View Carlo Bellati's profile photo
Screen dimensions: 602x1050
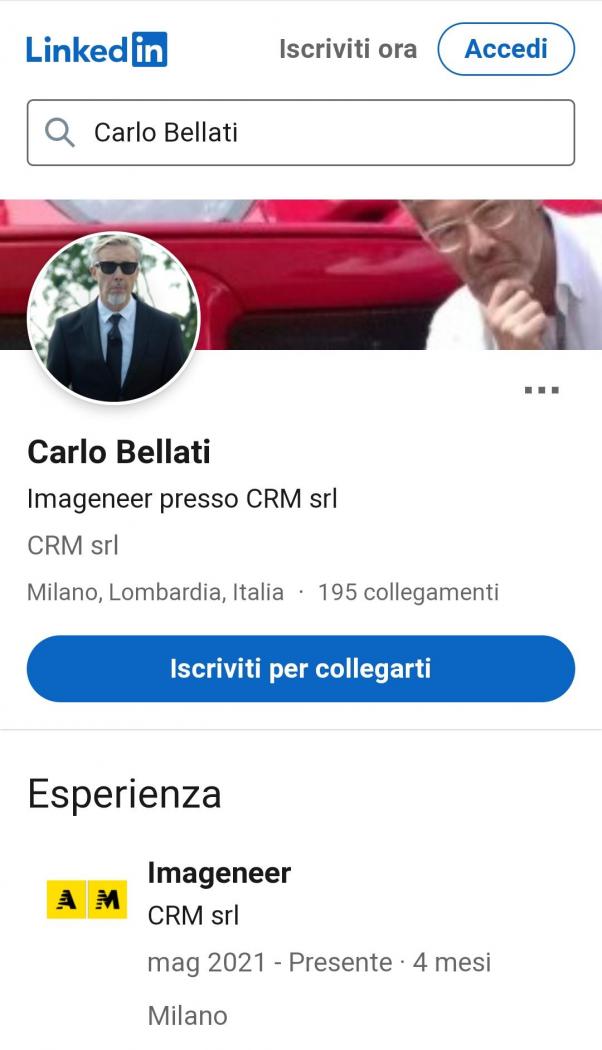click(113, 318)
